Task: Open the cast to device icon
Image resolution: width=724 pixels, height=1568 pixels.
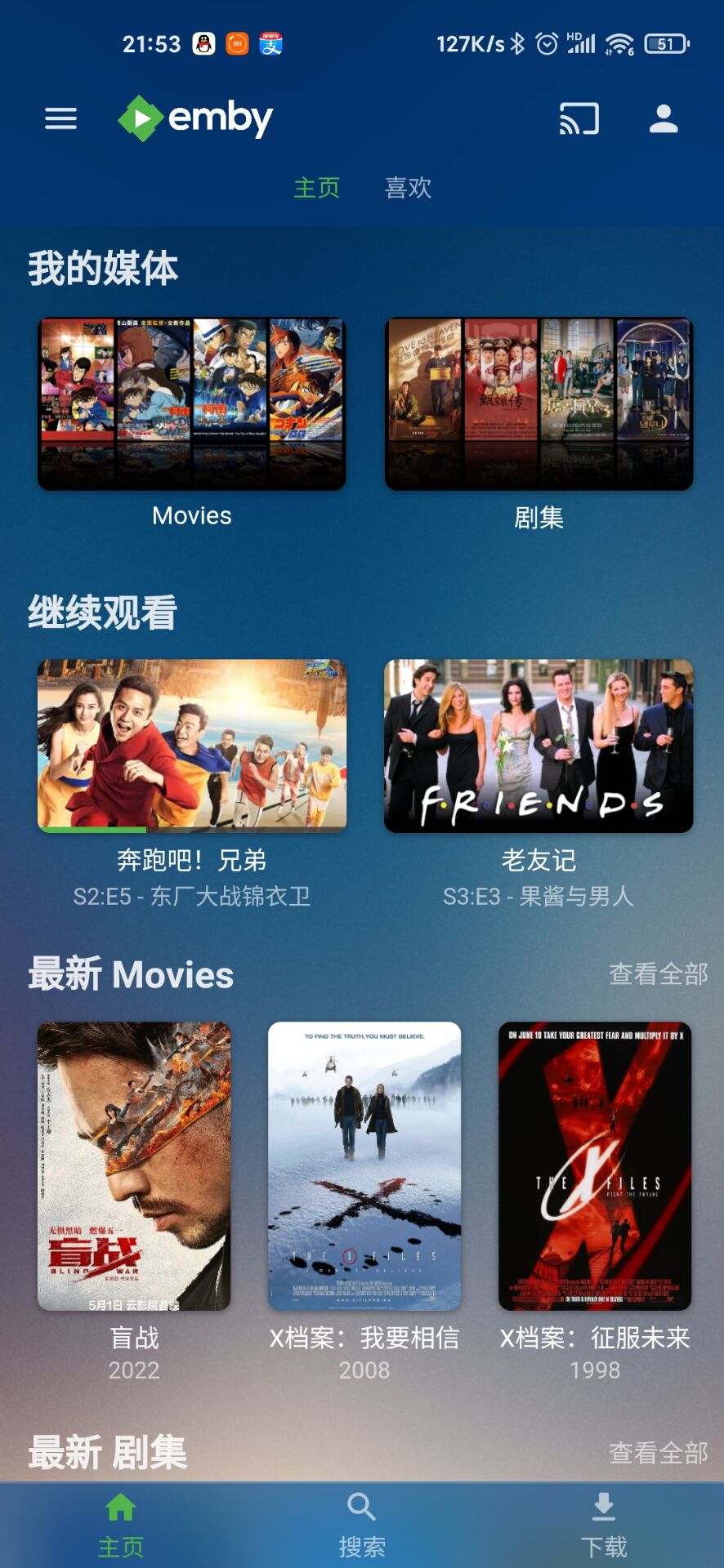Action: click(x=579, y=119)
